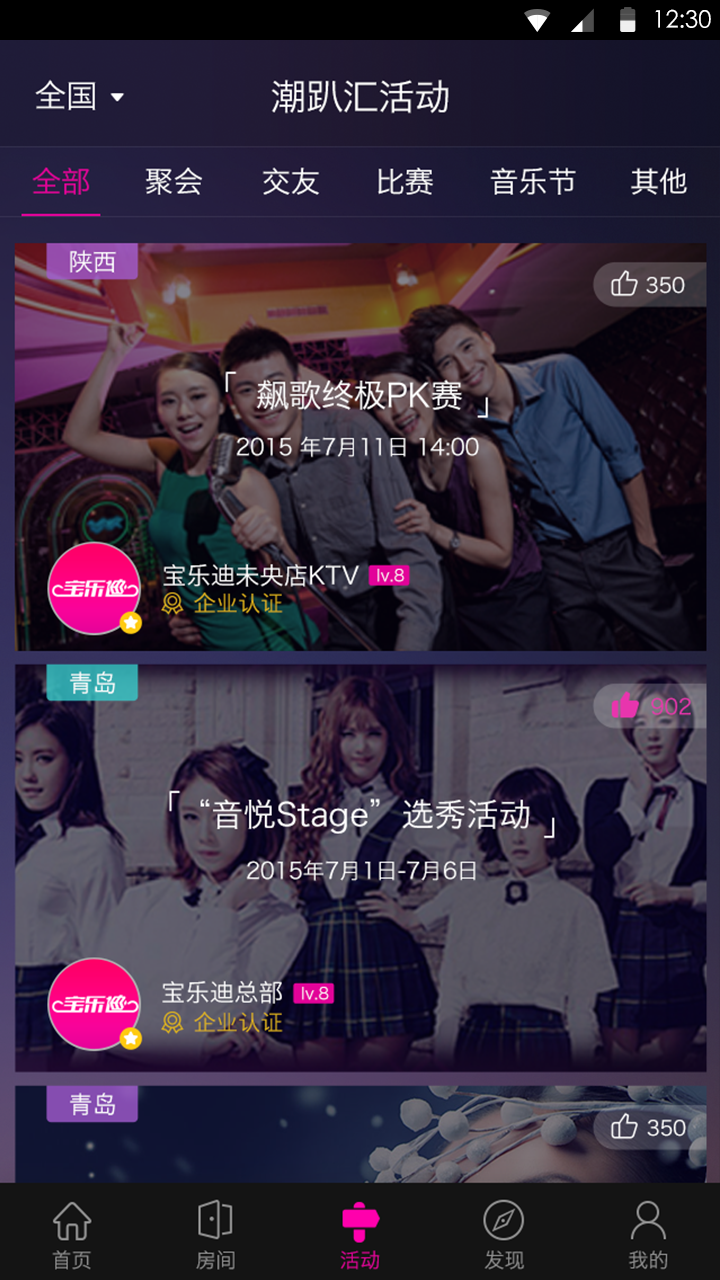View the 其他 category
Viewport: 720px width, 1280px height.
658,182
